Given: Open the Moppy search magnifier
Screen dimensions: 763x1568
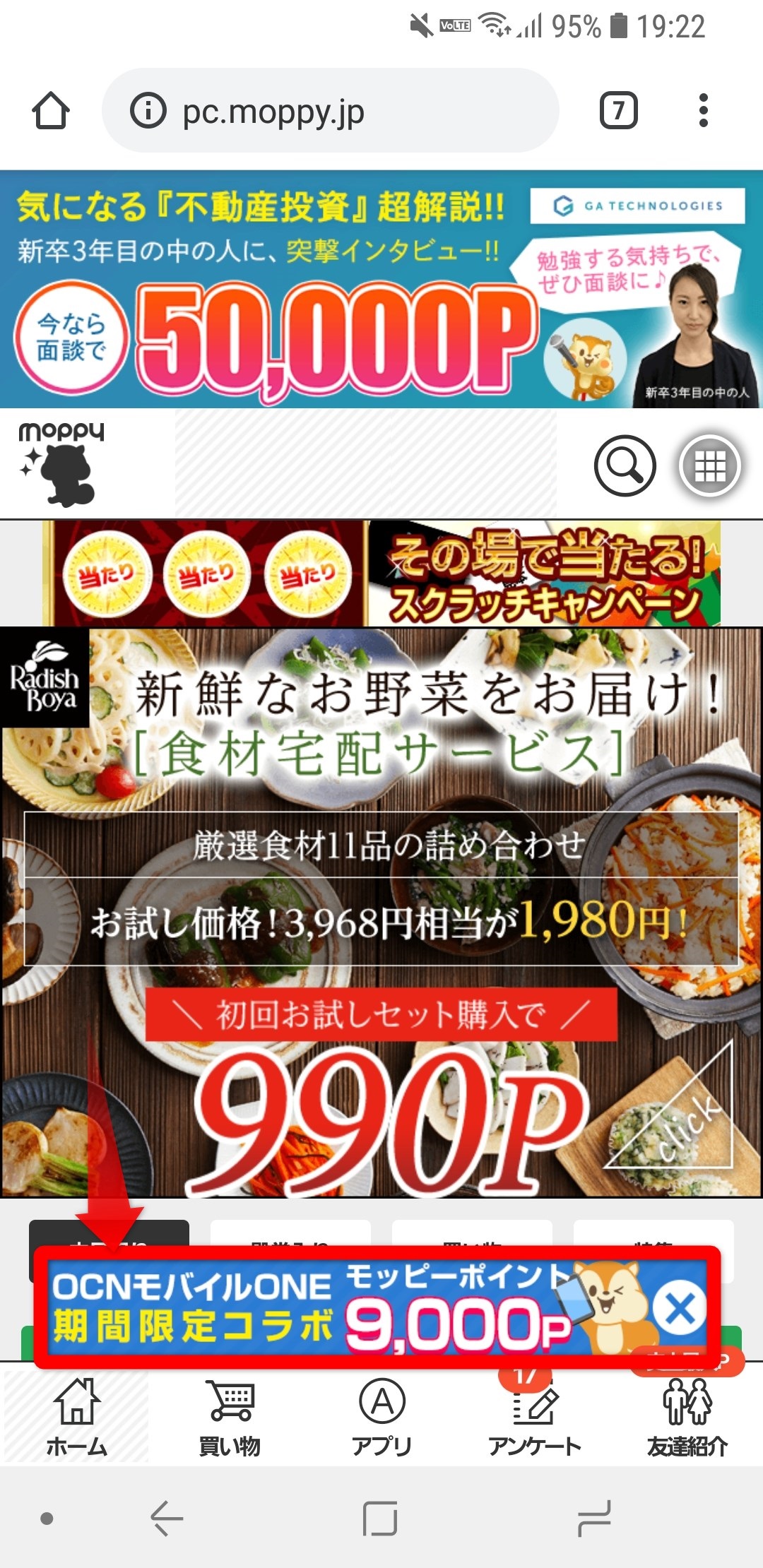Looking at the screenshot, I should tap(625, 465).
